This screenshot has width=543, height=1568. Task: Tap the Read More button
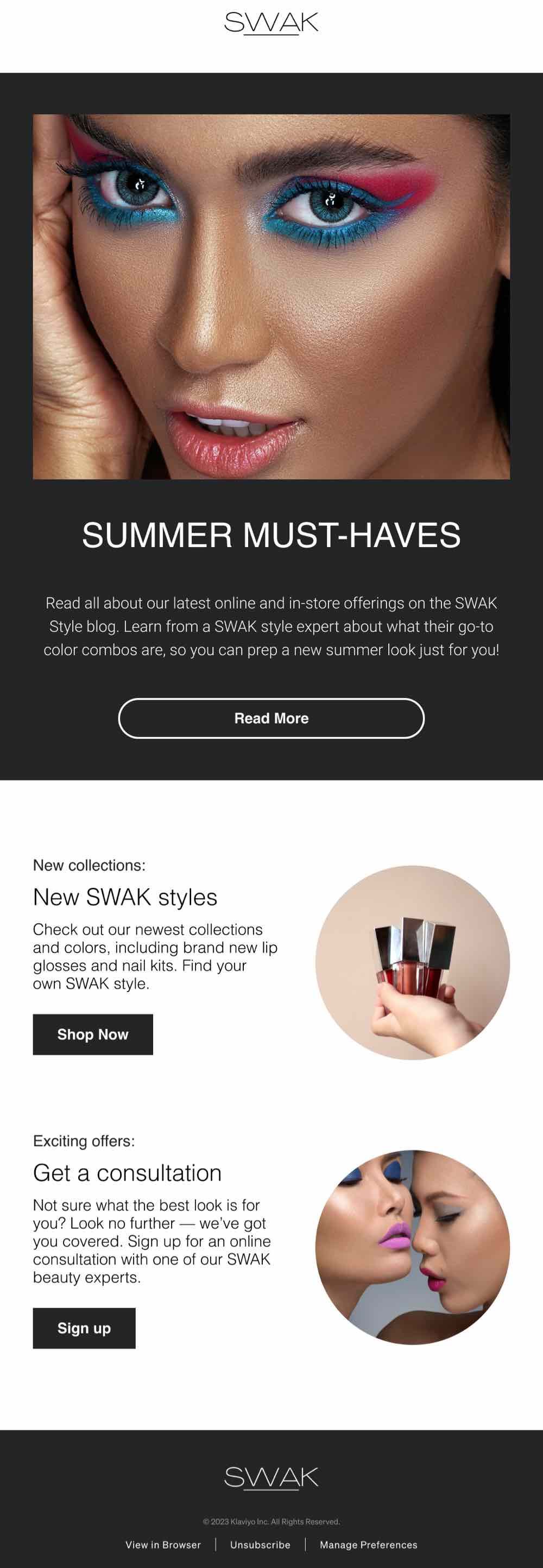(x=271, y=718)
